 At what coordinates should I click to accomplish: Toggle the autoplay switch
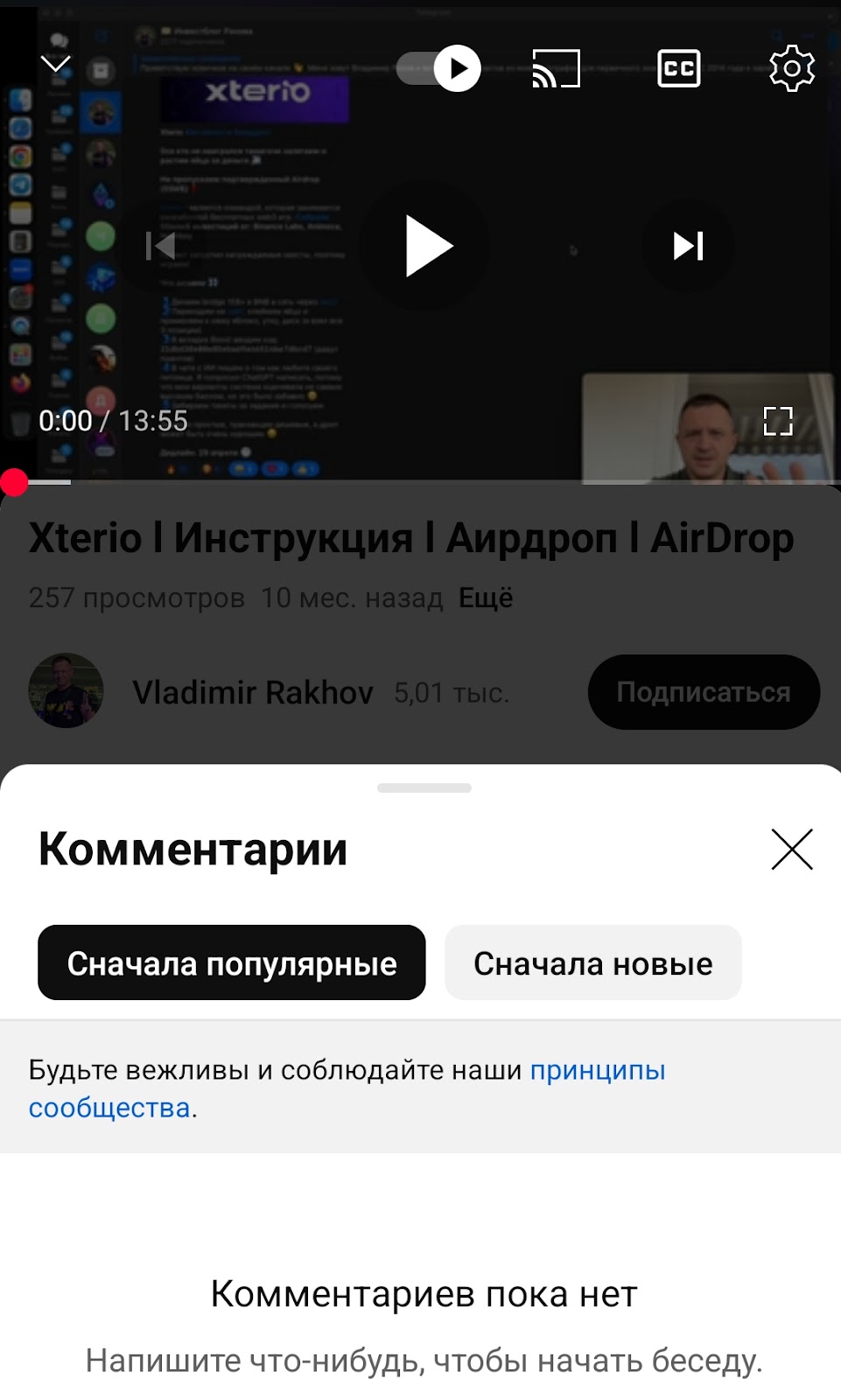click(439, 68)
